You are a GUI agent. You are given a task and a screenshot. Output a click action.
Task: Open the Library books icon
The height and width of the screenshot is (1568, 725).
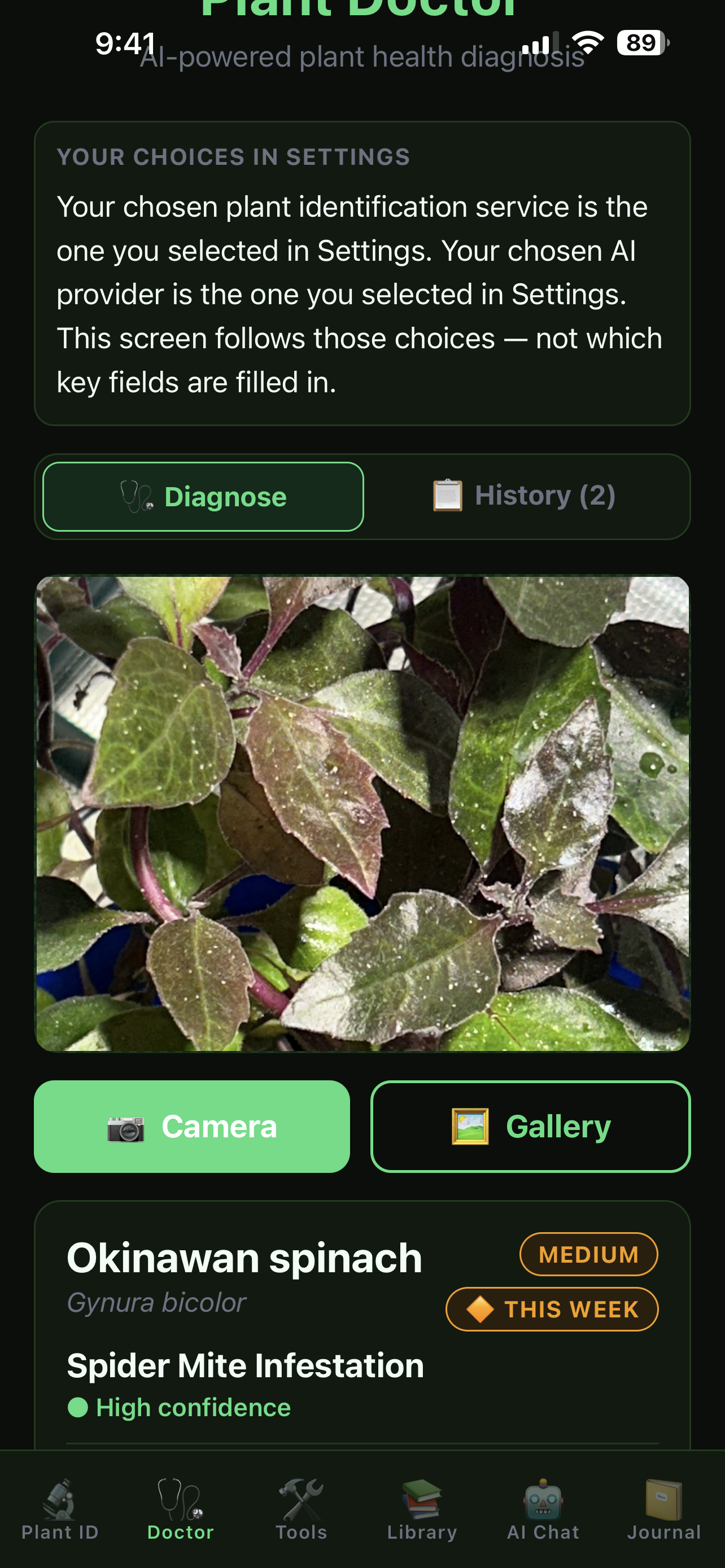(x=422, y=1497)
